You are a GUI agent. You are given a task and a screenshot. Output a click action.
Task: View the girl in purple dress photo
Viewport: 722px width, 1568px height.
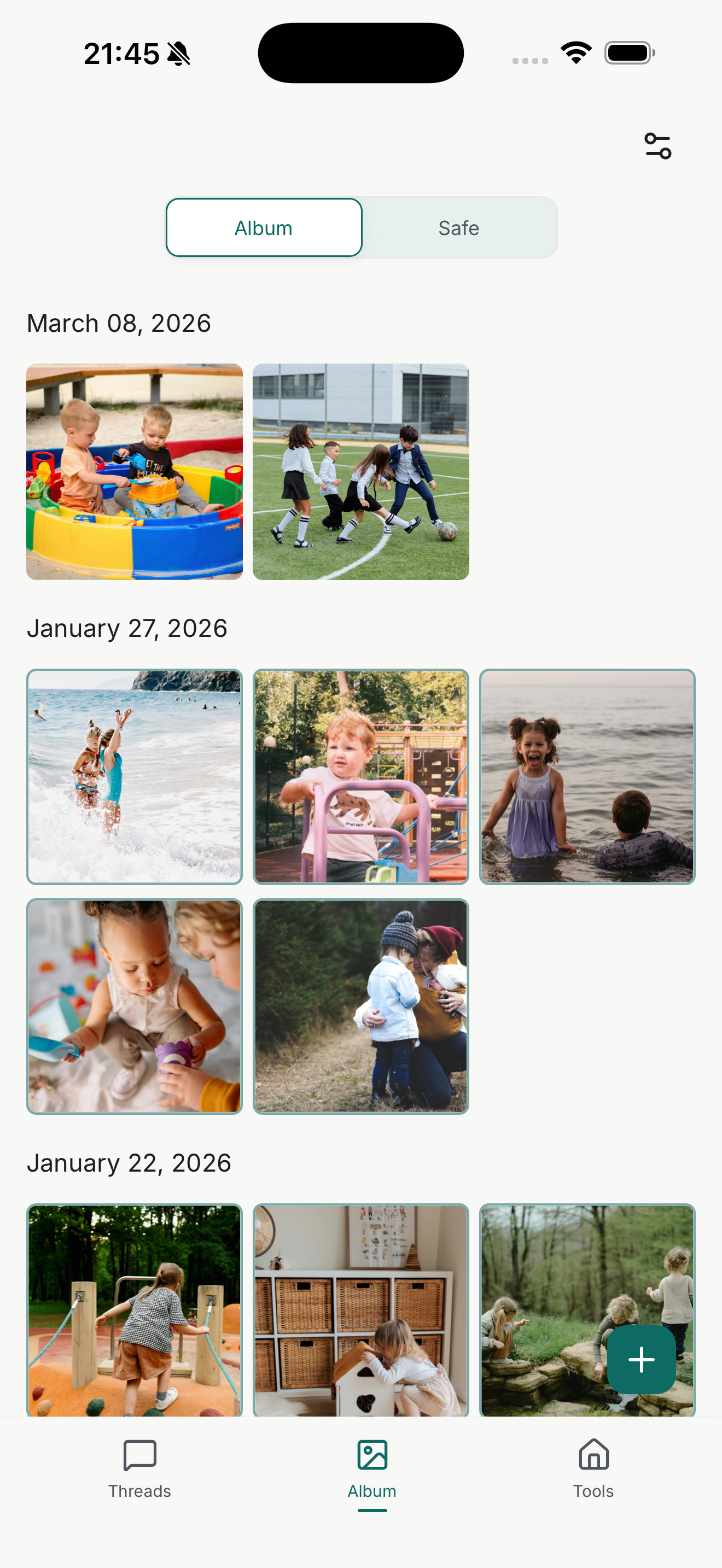pyautogui.click(x=587, y=776)
